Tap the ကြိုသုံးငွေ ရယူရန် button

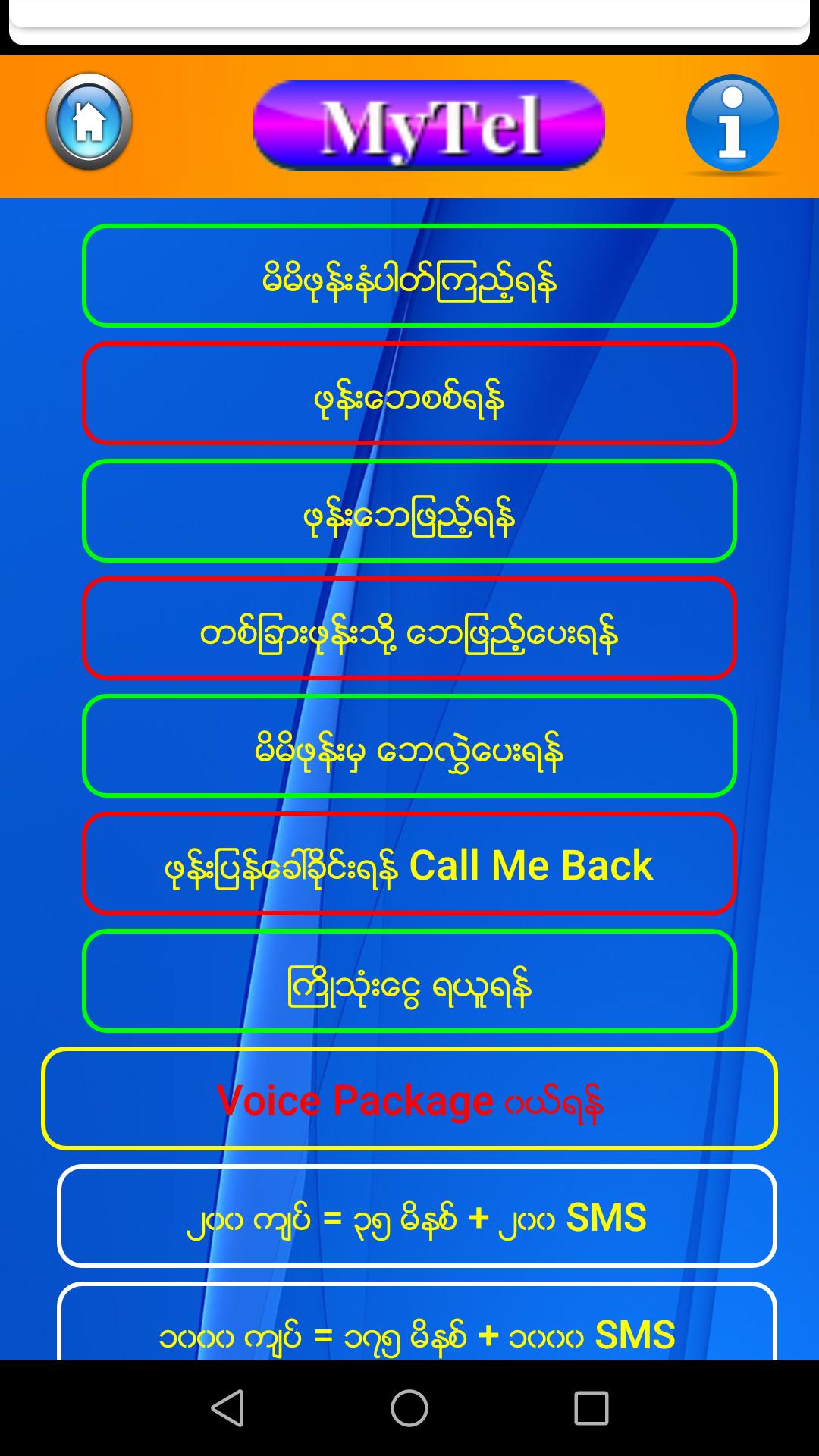coord(409,981)
